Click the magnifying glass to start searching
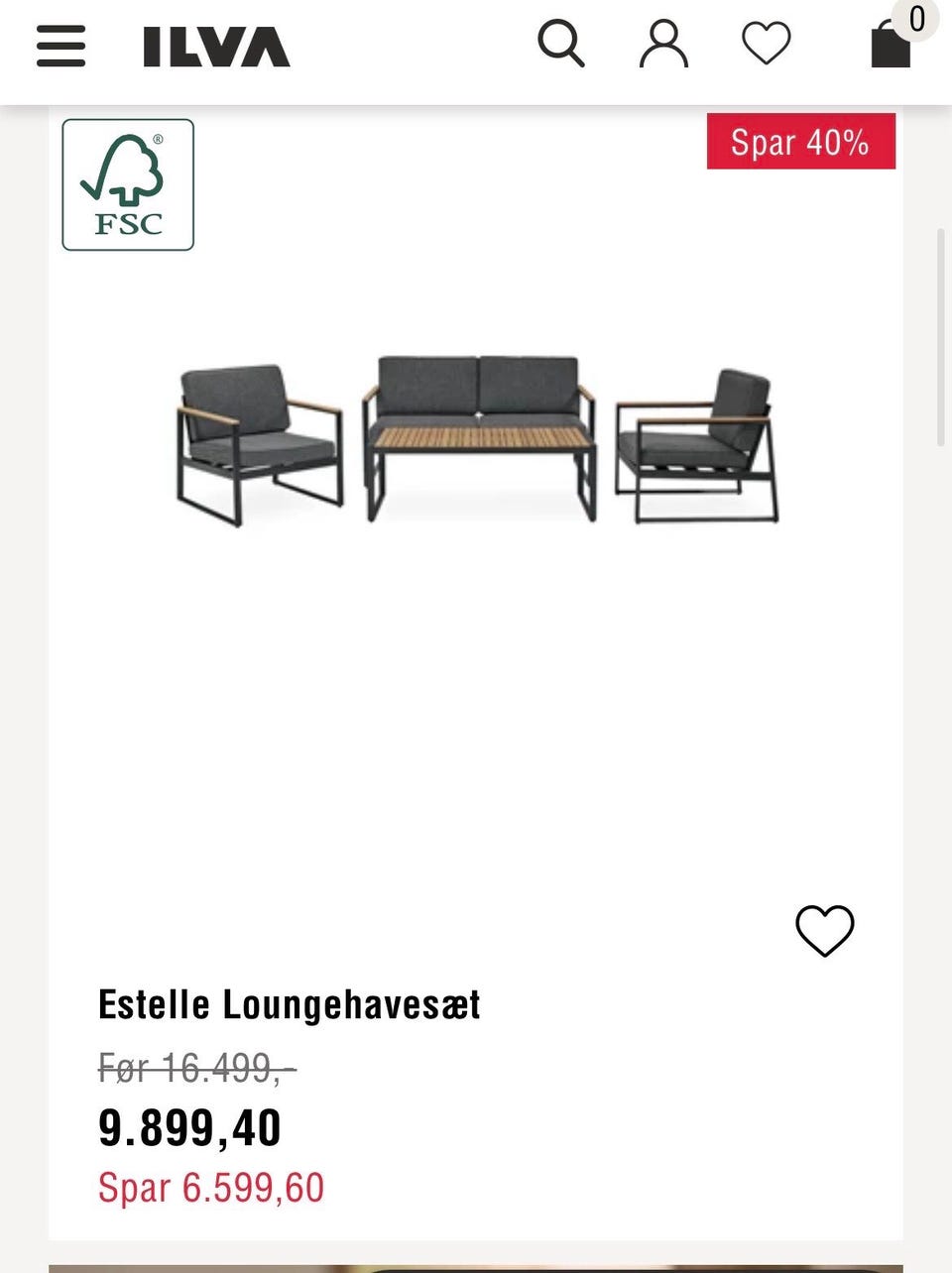Viewport: 952px width, 1273px height. (x=561, y=44)
